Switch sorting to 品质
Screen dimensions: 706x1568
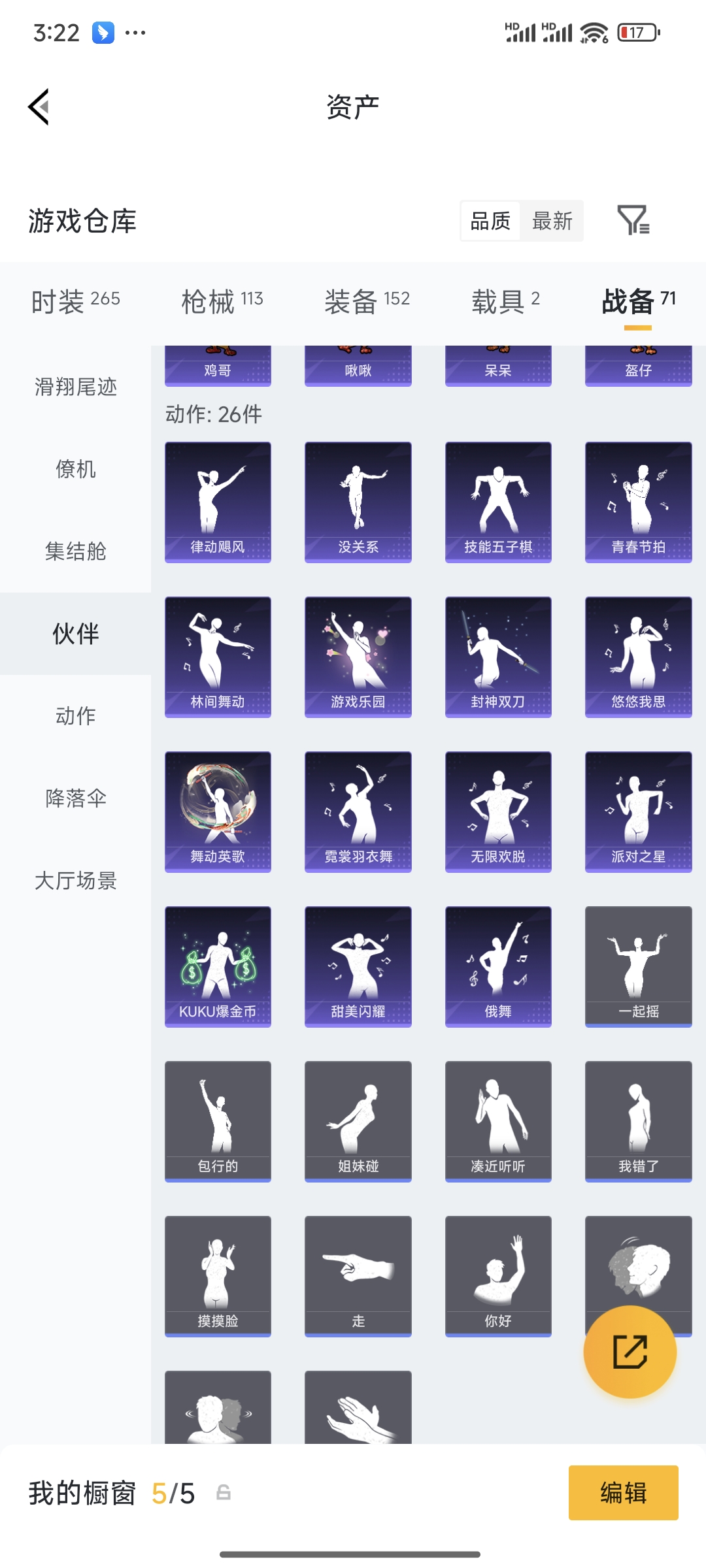coord(490,221)
